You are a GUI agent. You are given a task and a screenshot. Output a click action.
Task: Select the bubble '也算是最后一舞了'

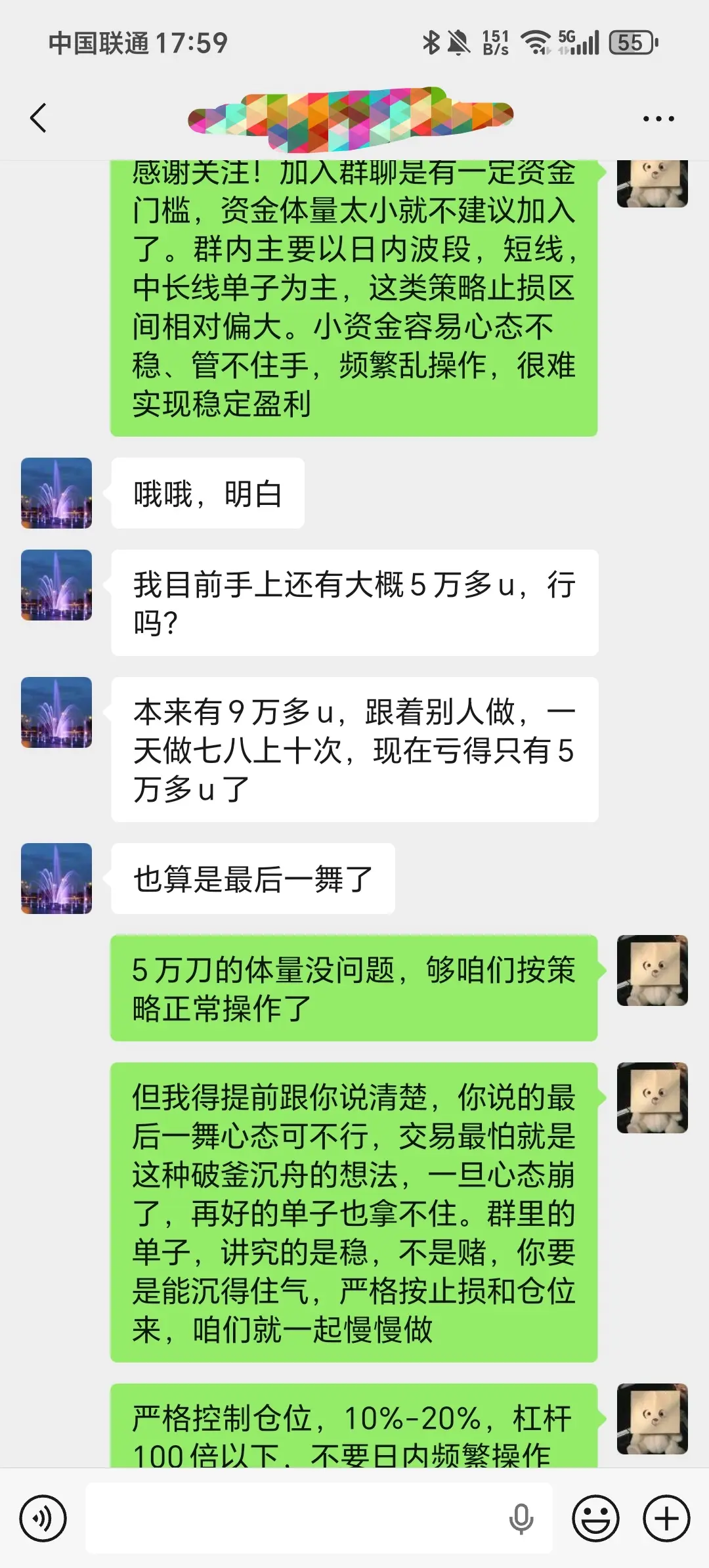253,879
